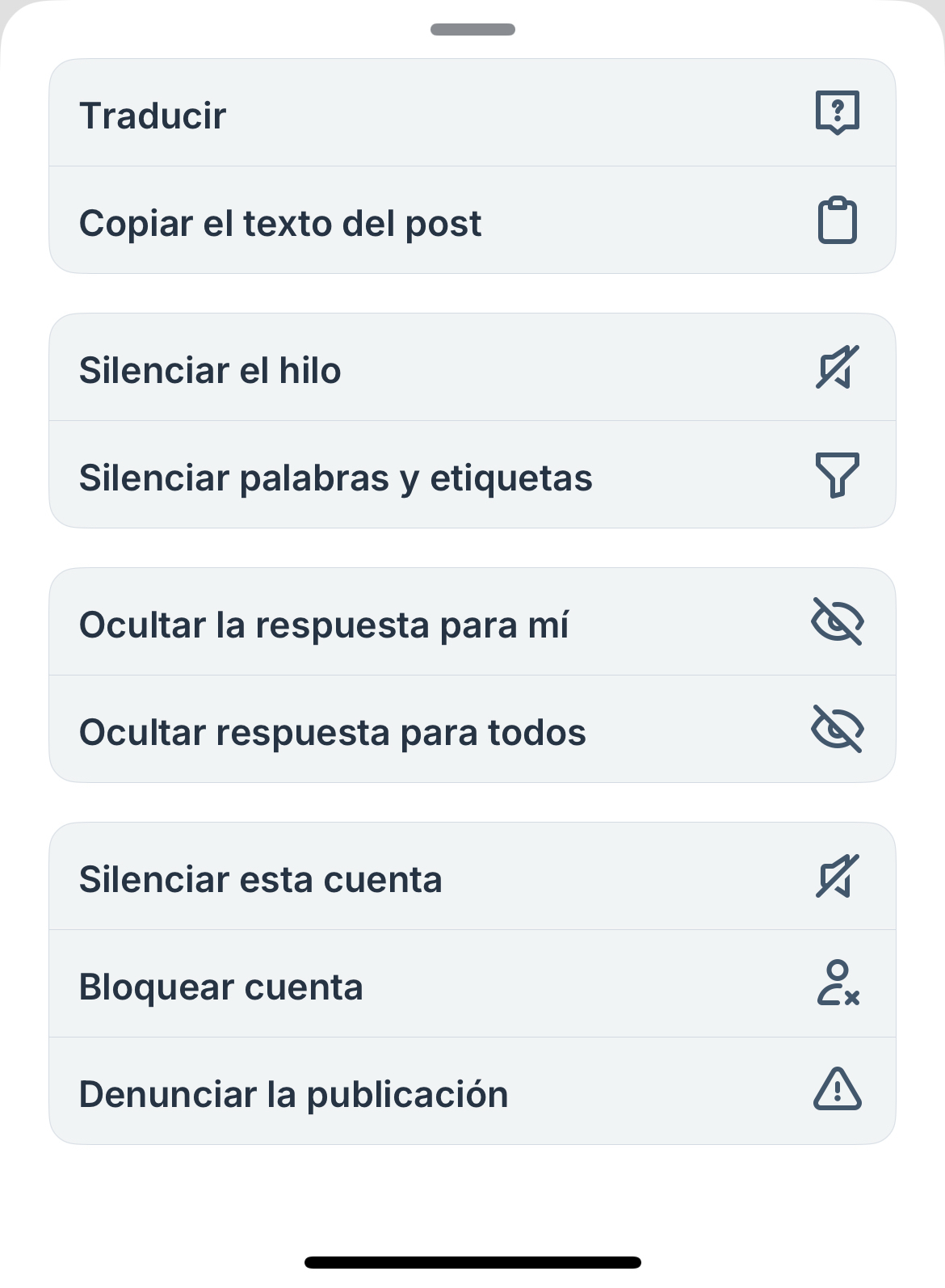Report post with Denunciar la publicación
Screen dimensions: 945x1288
[472, 1092]
